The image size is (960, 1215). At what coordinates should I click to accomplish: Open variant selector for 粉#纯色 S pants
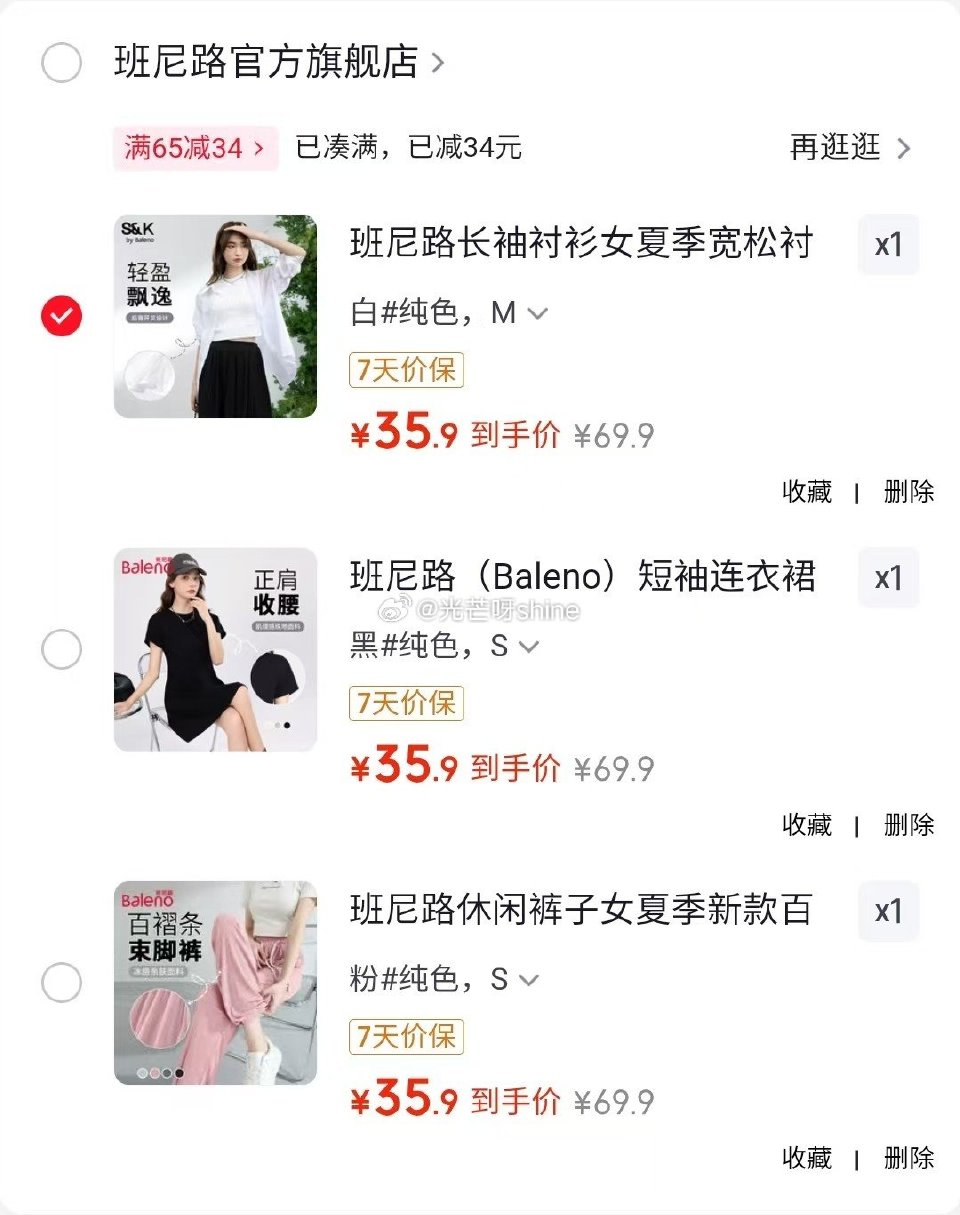(529, 981)
